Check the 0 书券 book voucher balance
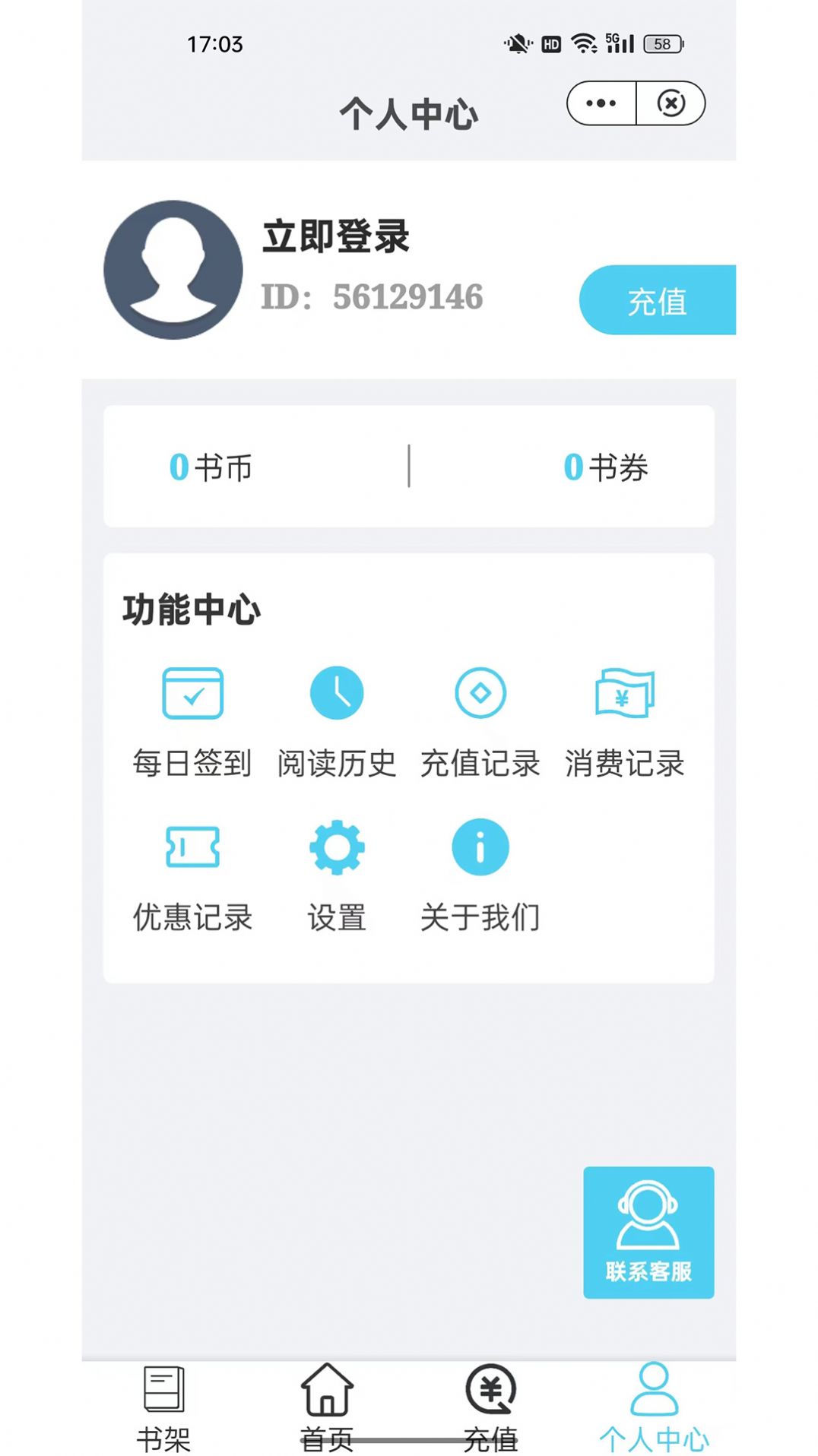Screen dimensions: 818x1456 [x=606, y=467]
